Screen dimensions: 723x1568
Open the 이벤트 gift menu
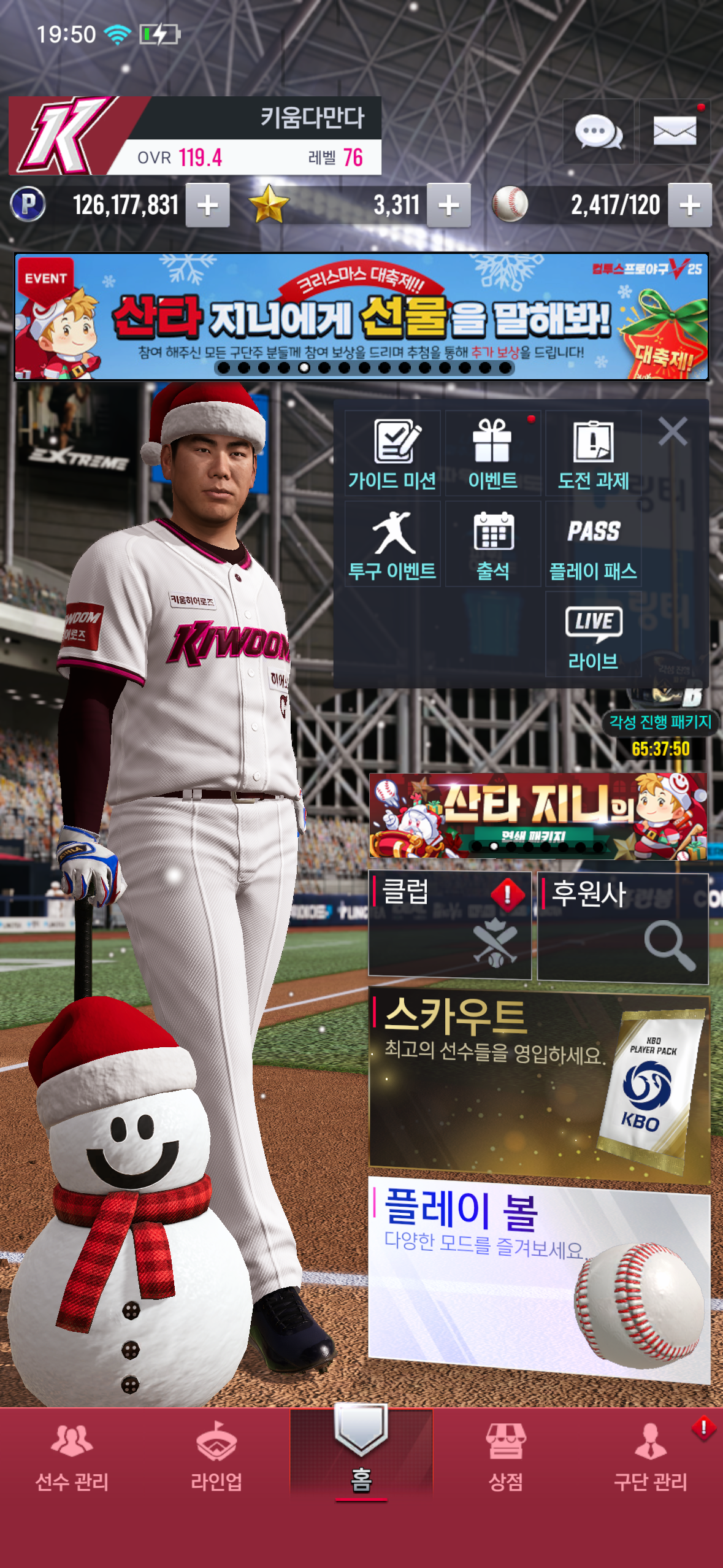[493, 454]
